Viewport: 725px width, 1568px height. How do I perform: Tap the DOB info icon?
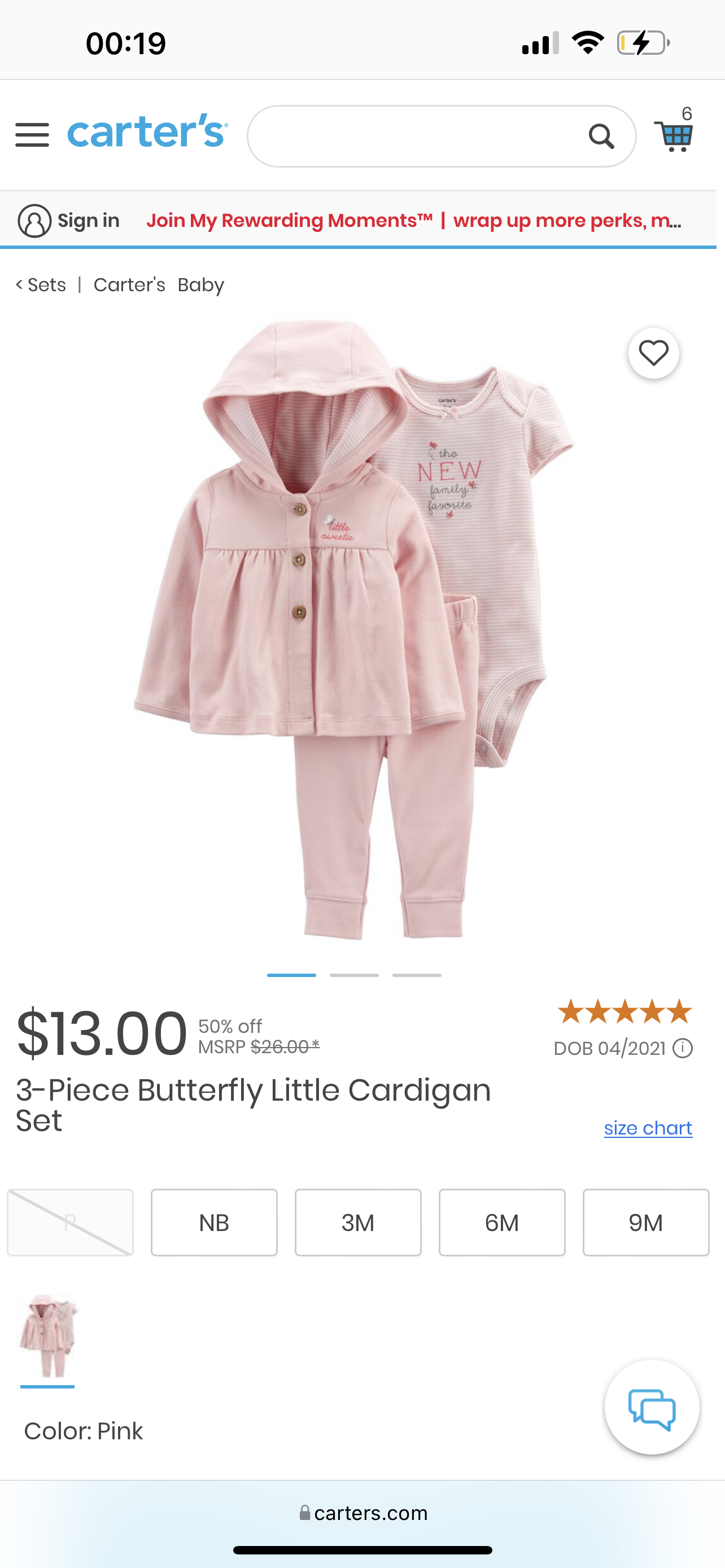click(683, 1048)
